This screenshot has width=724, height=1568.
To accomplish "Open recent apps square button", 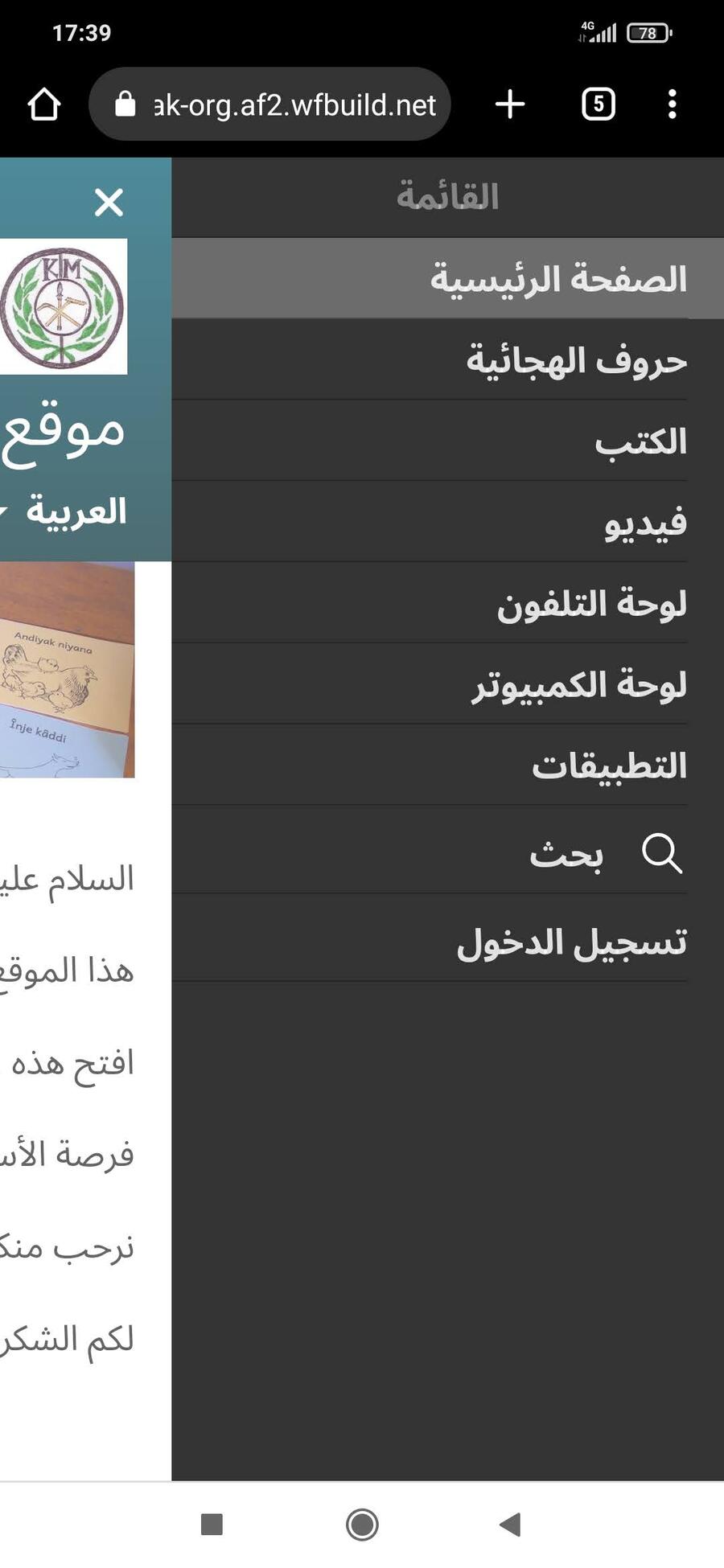I will point(212,1524).
